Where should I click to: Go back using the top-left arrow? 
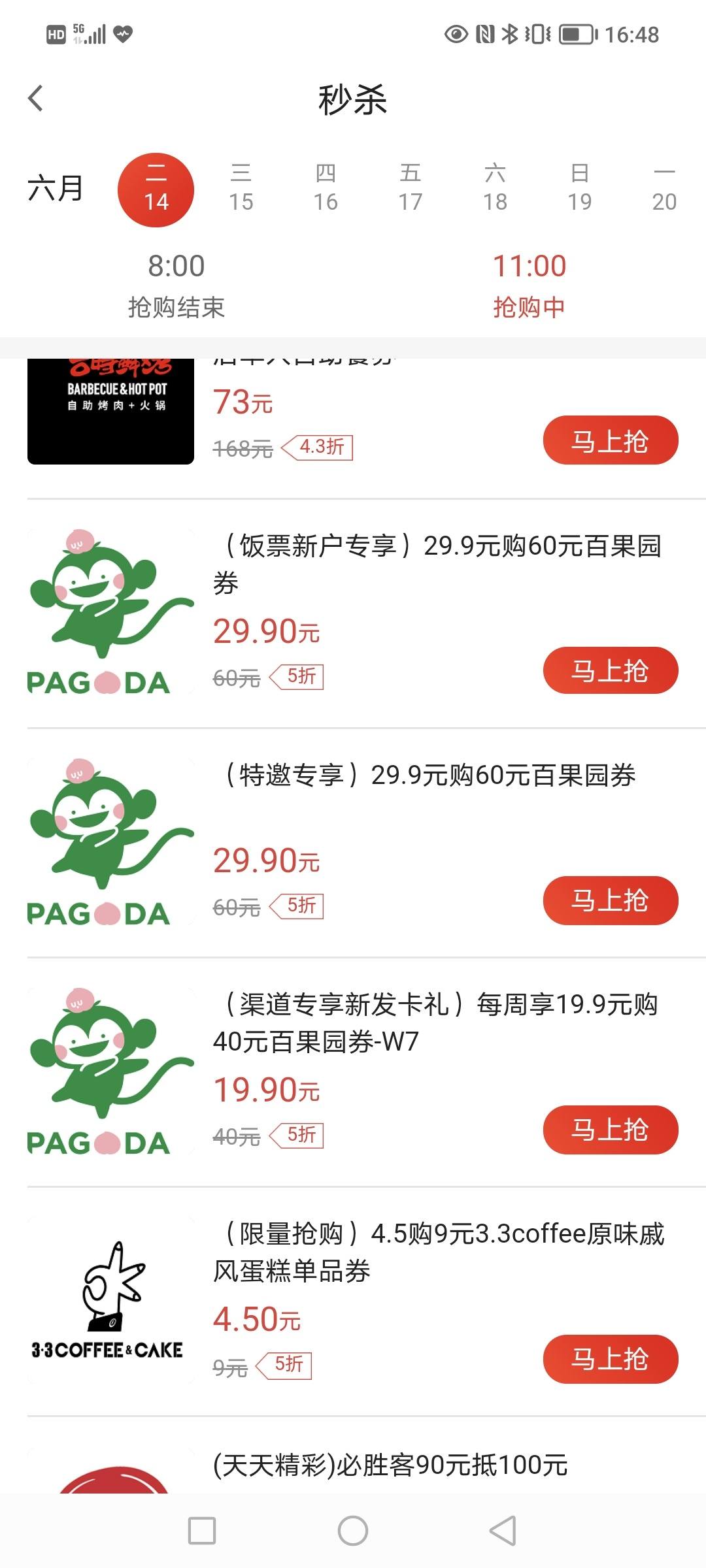[36, 99]
